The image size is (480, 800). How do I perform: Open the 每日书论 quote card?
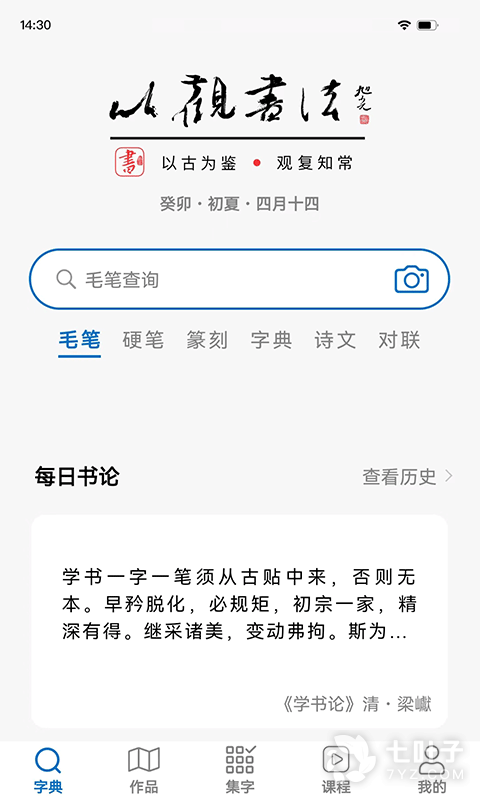(x=239, y=621)
